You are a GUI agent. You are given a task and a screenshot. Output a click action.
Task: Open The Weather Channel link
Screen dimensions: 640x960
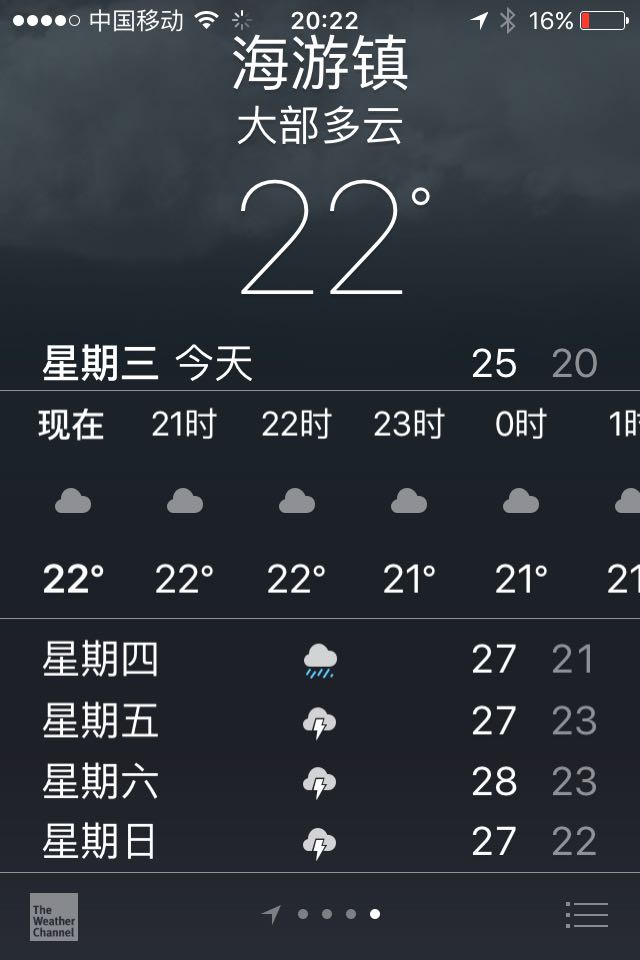point(54,917)
